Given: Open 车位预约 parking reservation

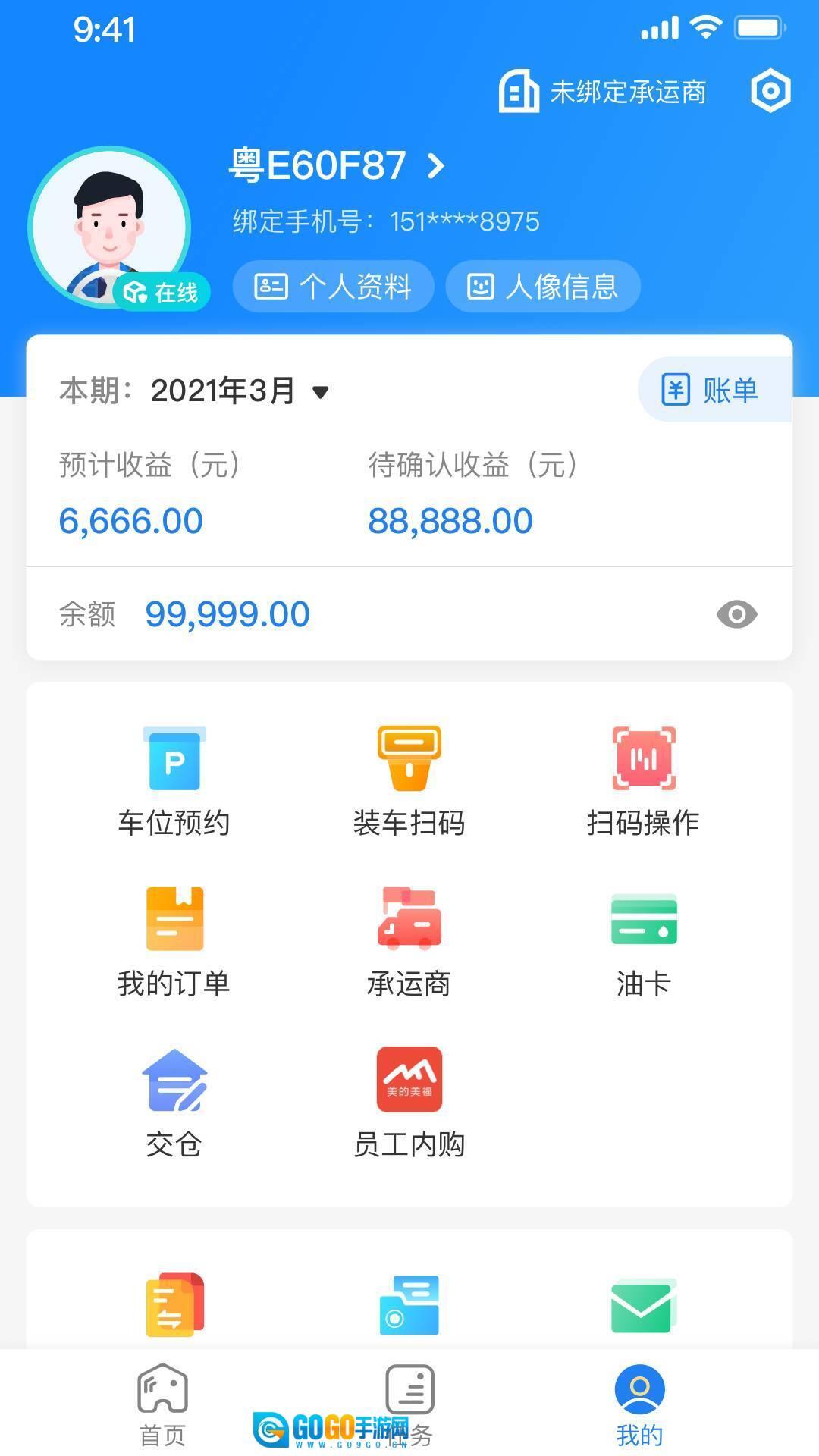Looking at the screenshot, I should (x=174, y=781).
